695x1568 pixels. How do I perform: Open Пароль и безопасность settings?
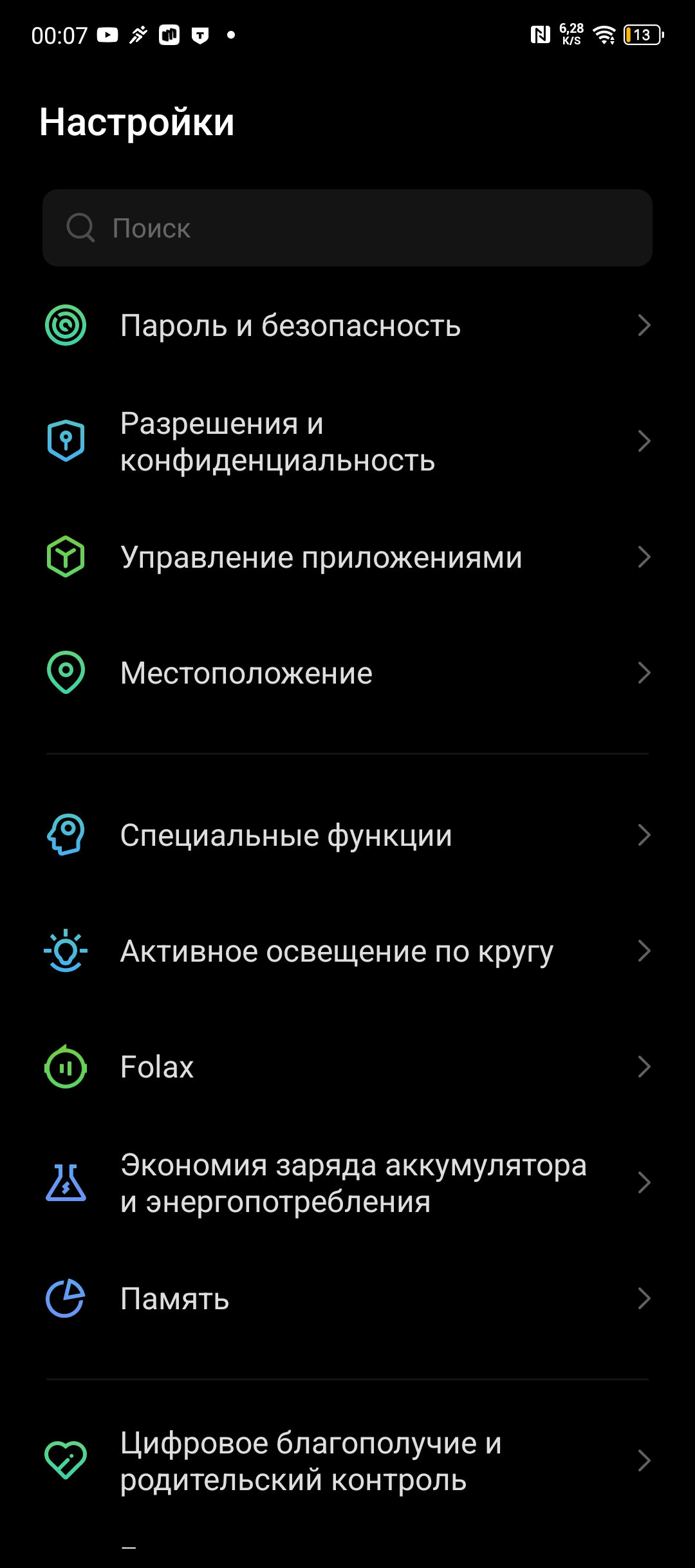[x=347, y=326]
